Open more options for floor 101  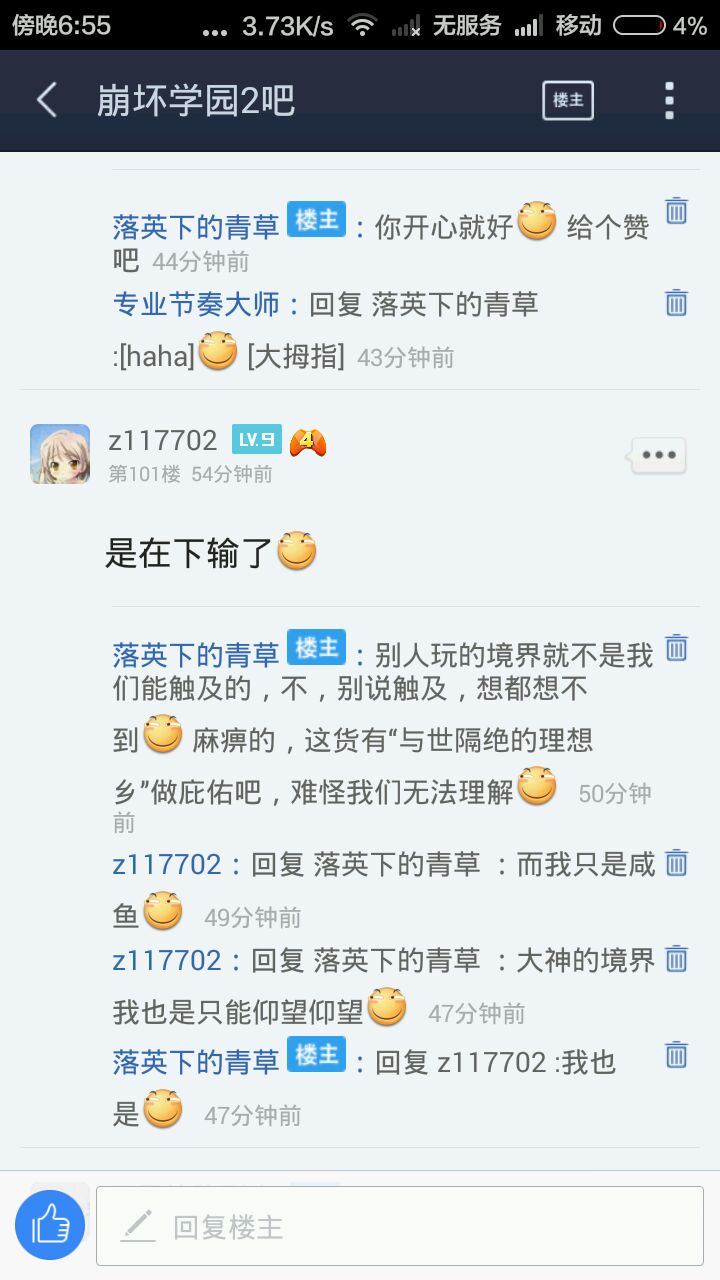click(658, 456)
